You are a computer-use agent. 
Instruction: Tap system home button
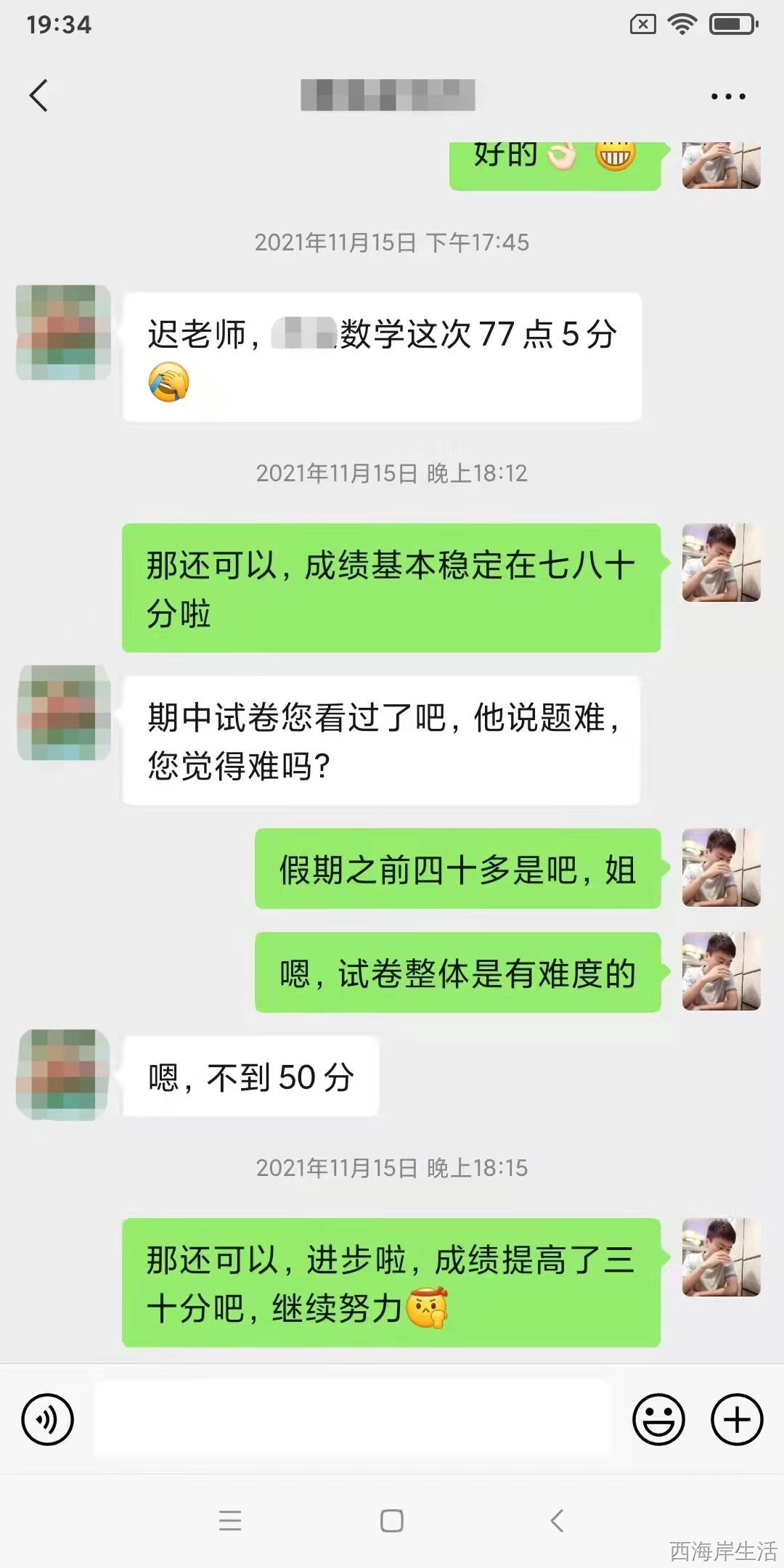pyautogui.click(x=391, y=1520)
